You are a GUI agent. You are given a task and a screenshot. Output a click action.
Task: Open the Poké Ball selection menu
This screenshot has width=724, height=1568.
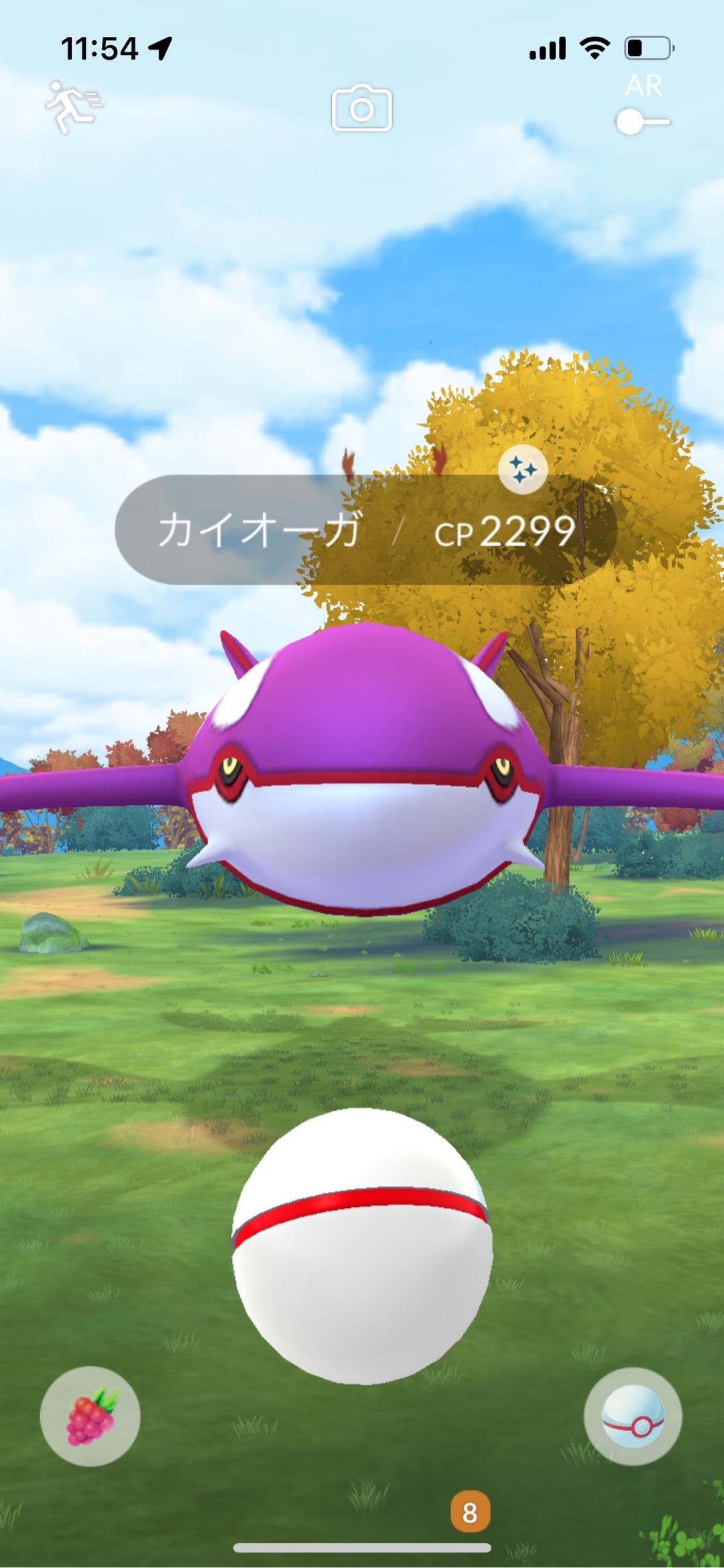tap(632, 1416)
